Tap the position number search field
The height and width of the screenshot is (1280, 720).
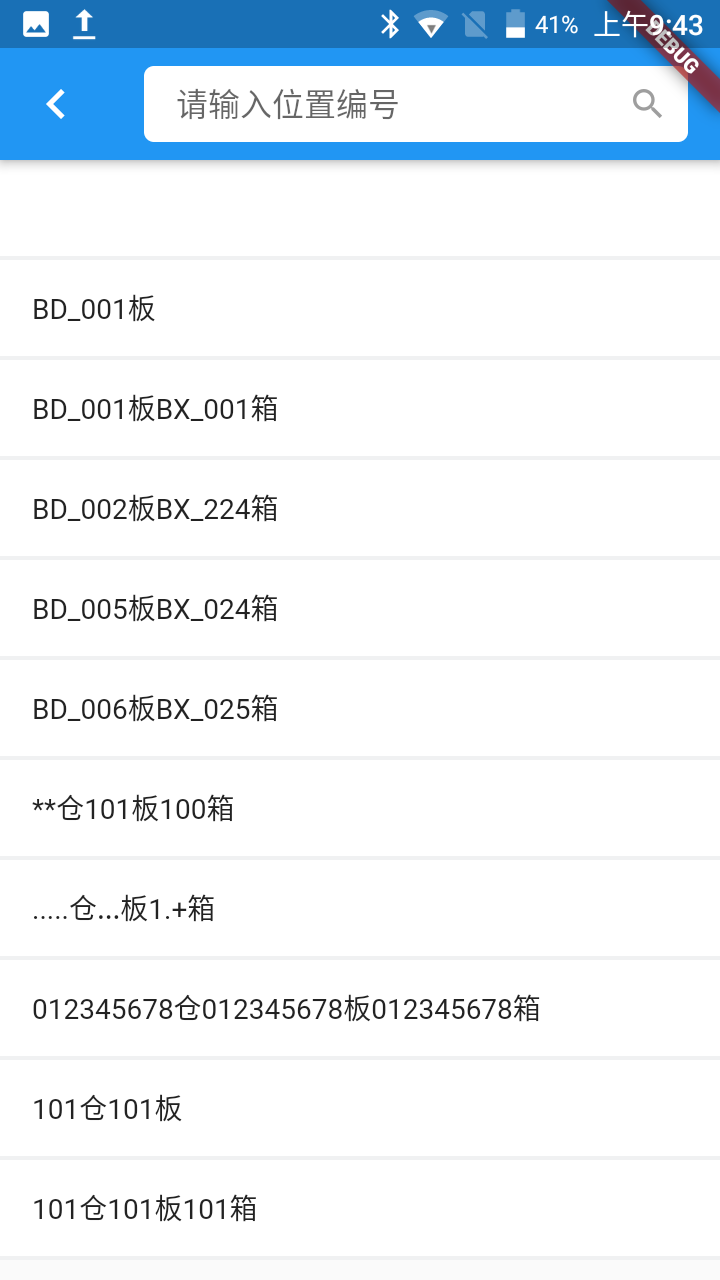[x=390, y=104]
